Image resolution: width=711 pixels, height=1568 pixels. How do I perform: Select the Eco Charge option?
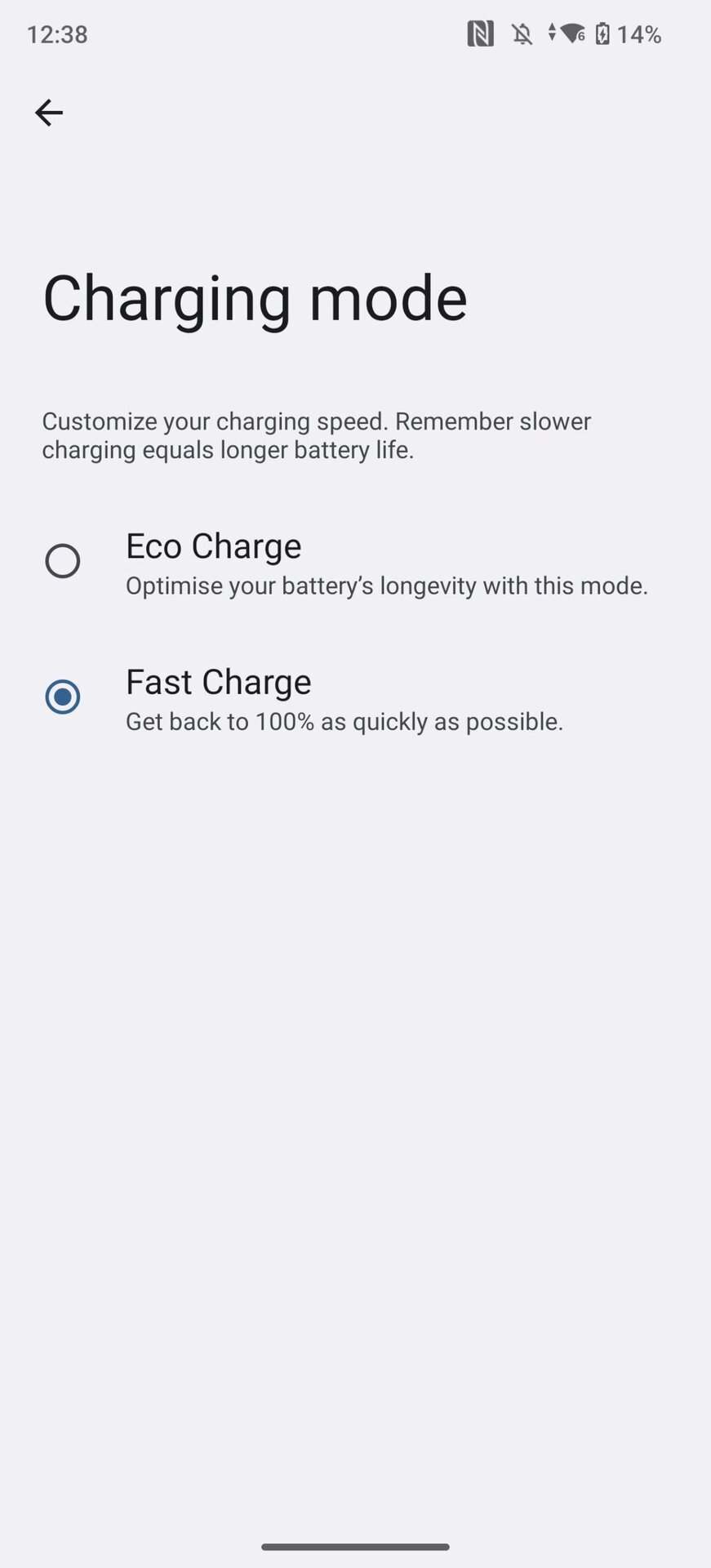[355, 563]
